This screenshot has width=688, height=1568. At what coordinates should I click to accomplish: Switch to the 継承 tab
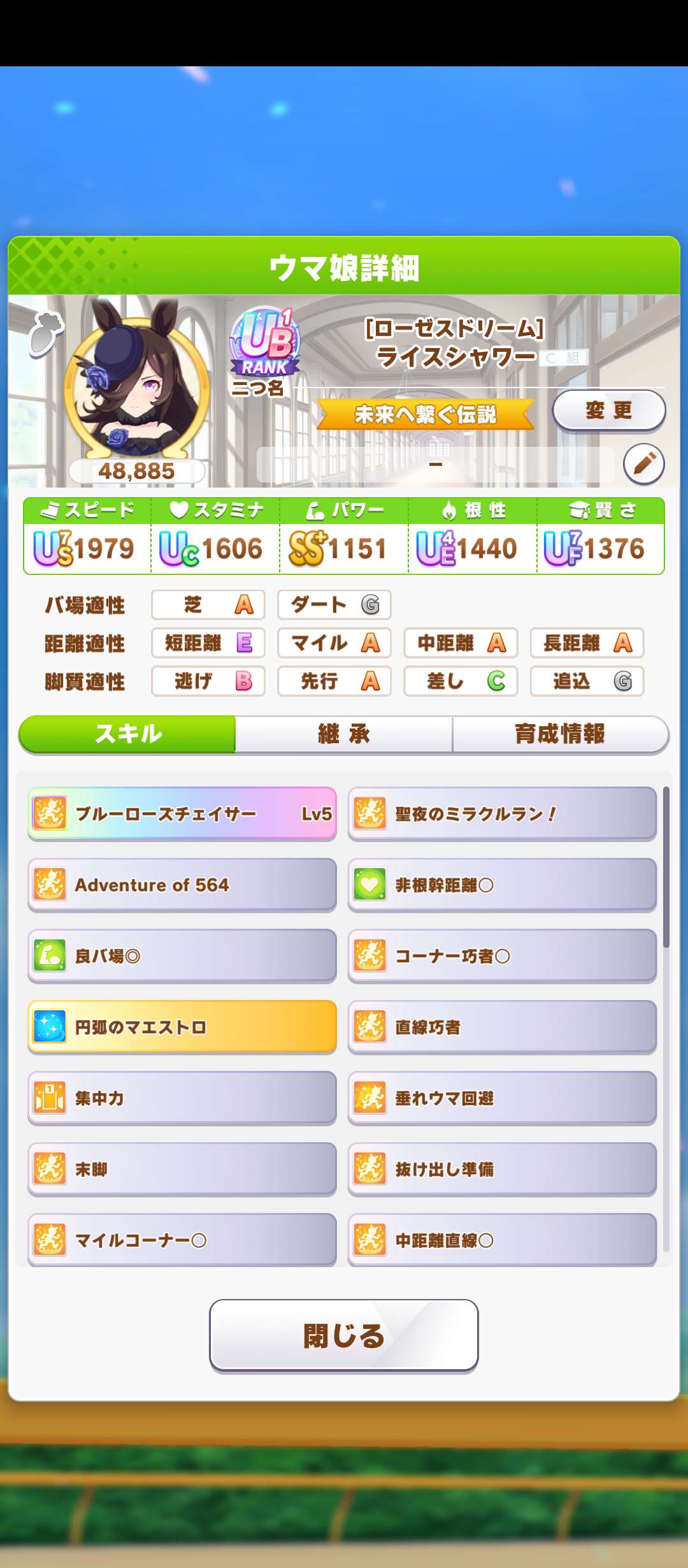[x=344, y=734]
